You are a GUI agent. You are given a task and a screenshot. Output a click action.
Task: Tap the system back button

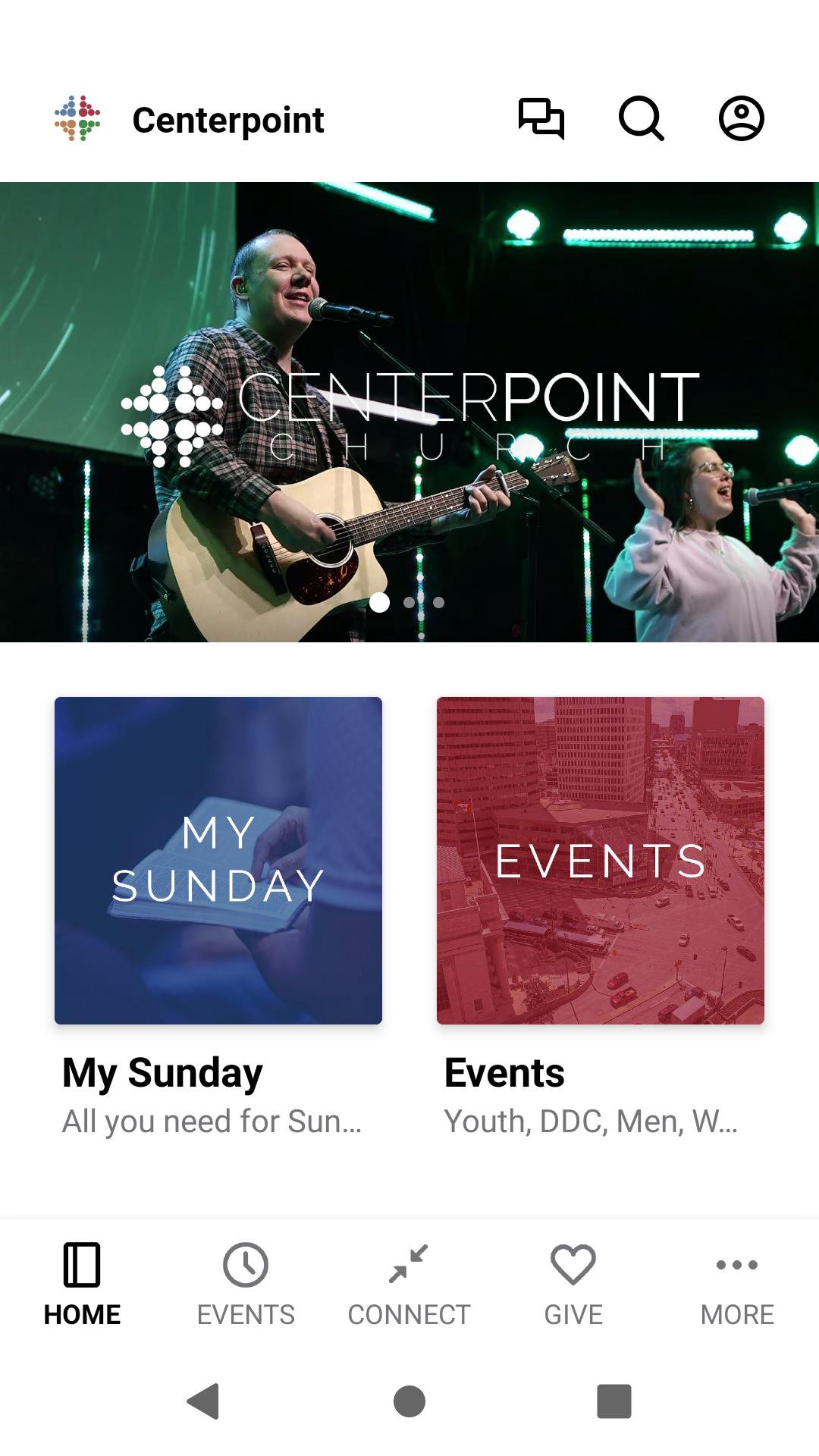tap(203, 1401)
